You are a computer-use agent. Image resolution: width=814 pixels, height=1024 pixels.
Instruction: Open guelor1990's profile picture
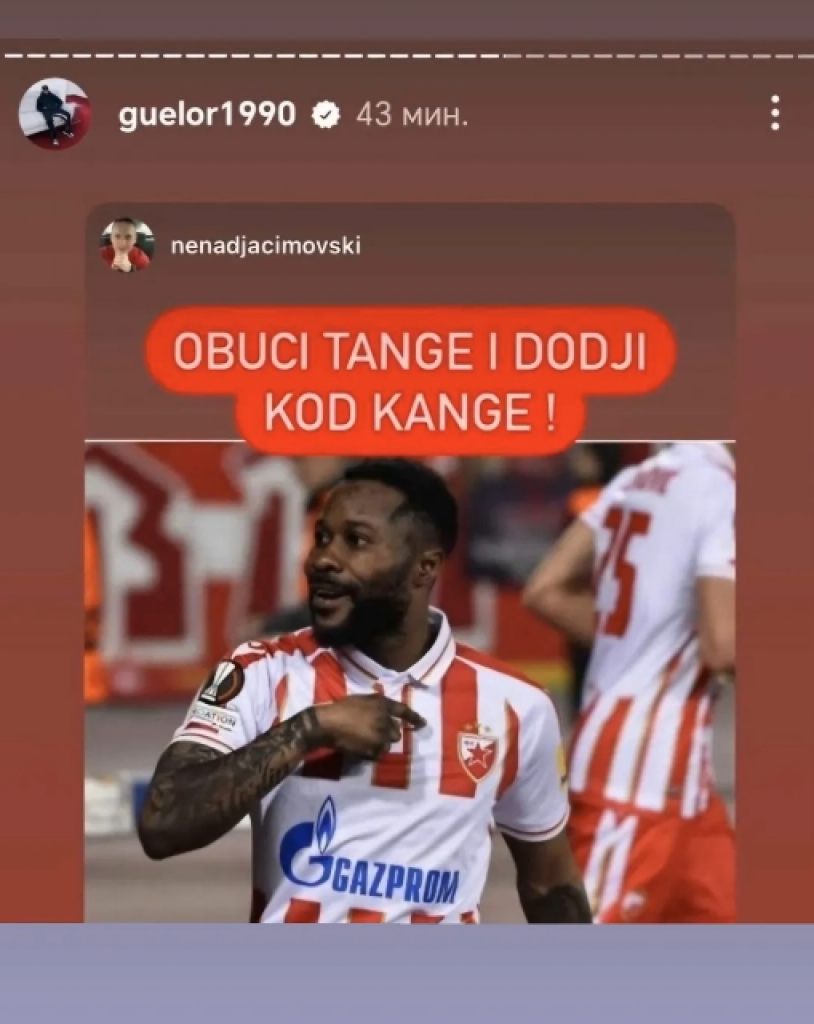click(54, 114)
